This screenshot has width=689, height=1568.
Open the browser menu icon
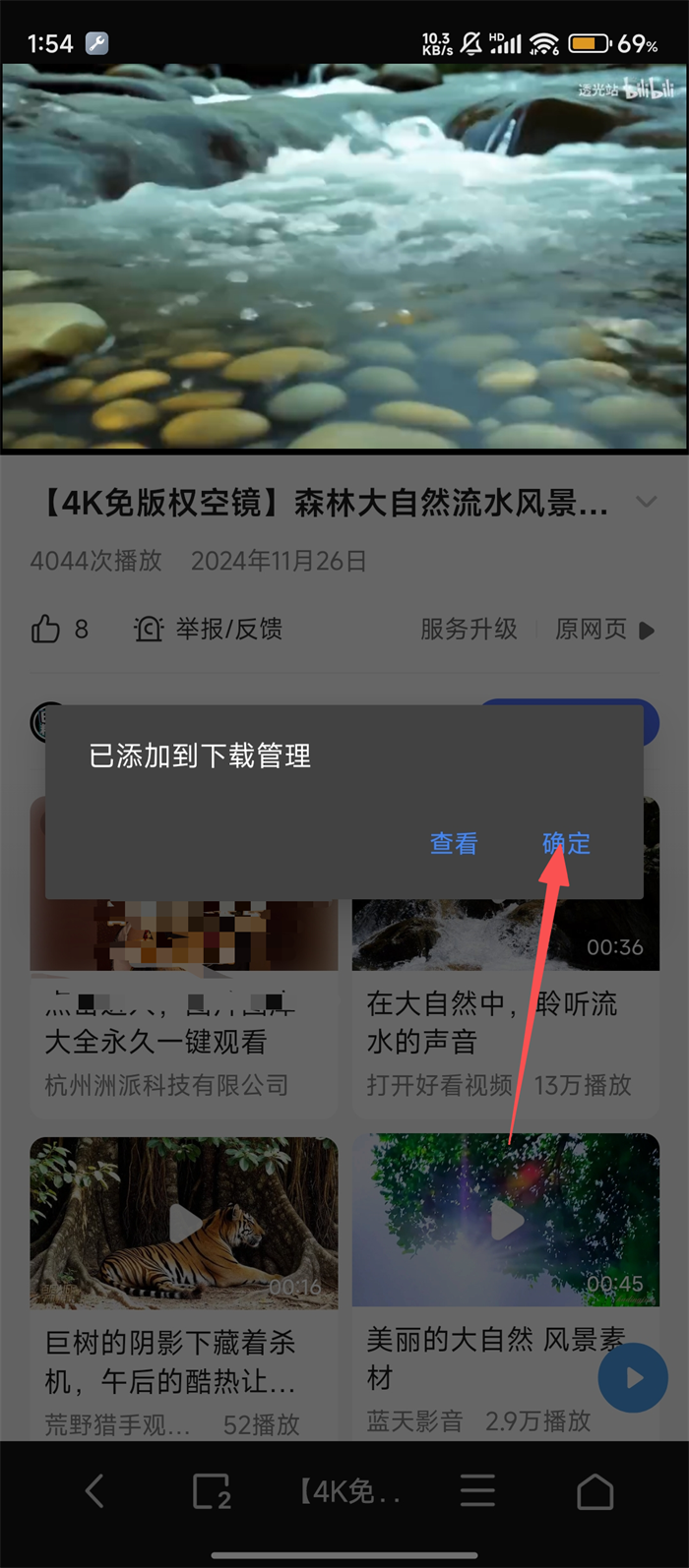coord(477,1491)
